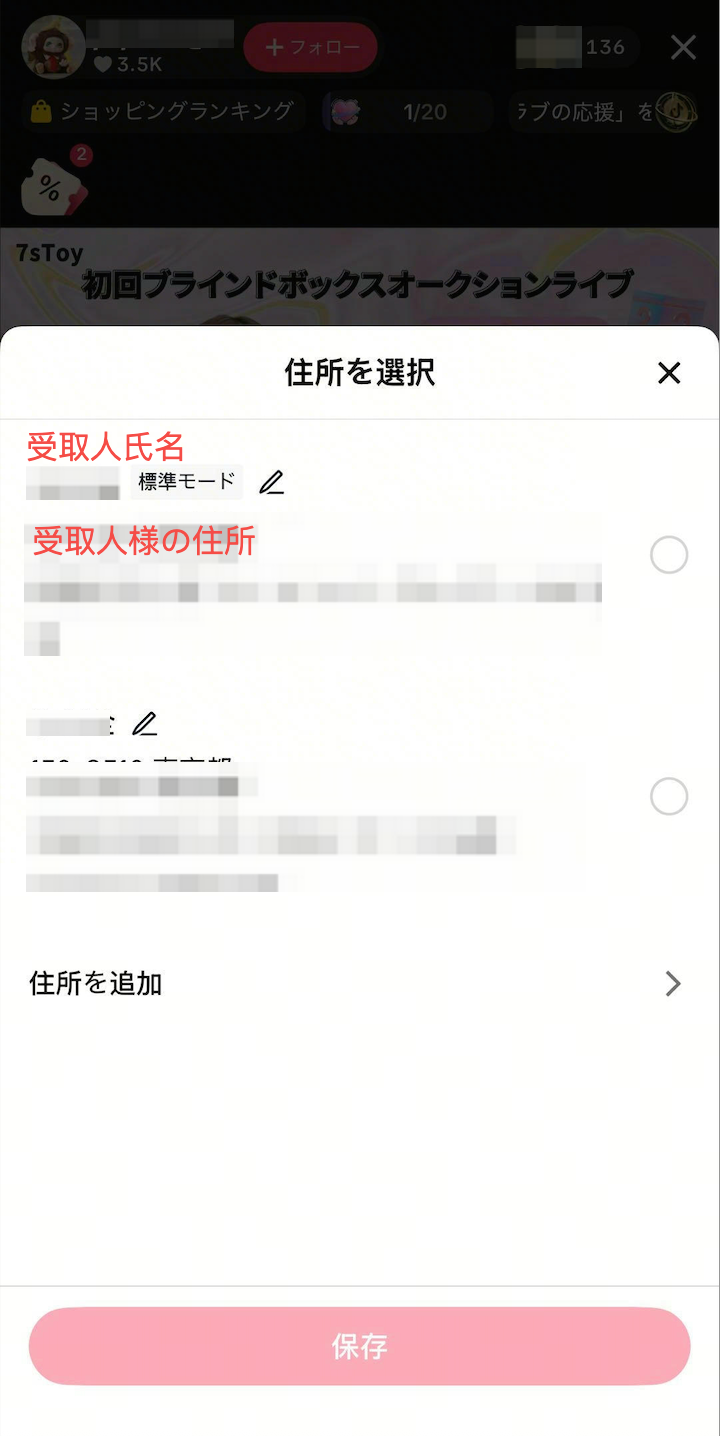Viewport: 720px width, 1436px height.
Task: Close the 住所を選択 sheet
Action: (x=669, y=373)
